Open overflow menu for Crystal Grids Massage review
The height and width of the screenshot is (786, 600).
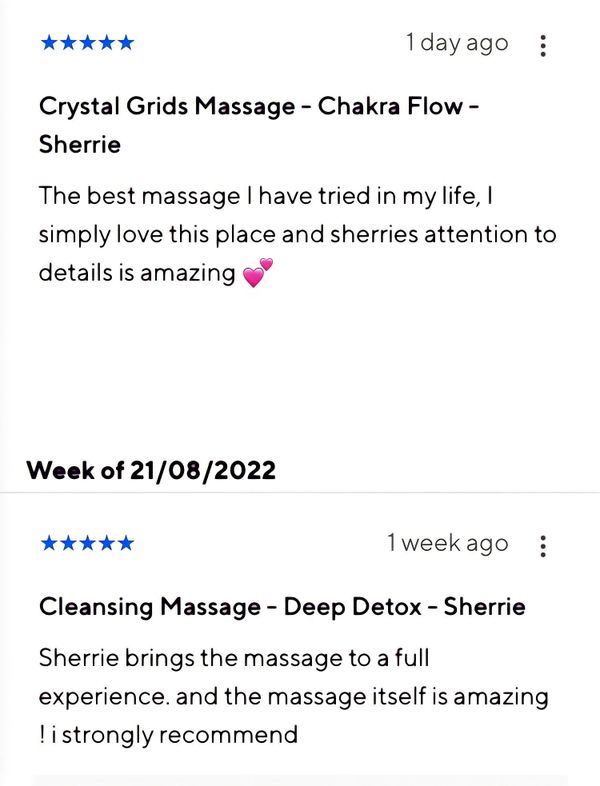(543, 45)
